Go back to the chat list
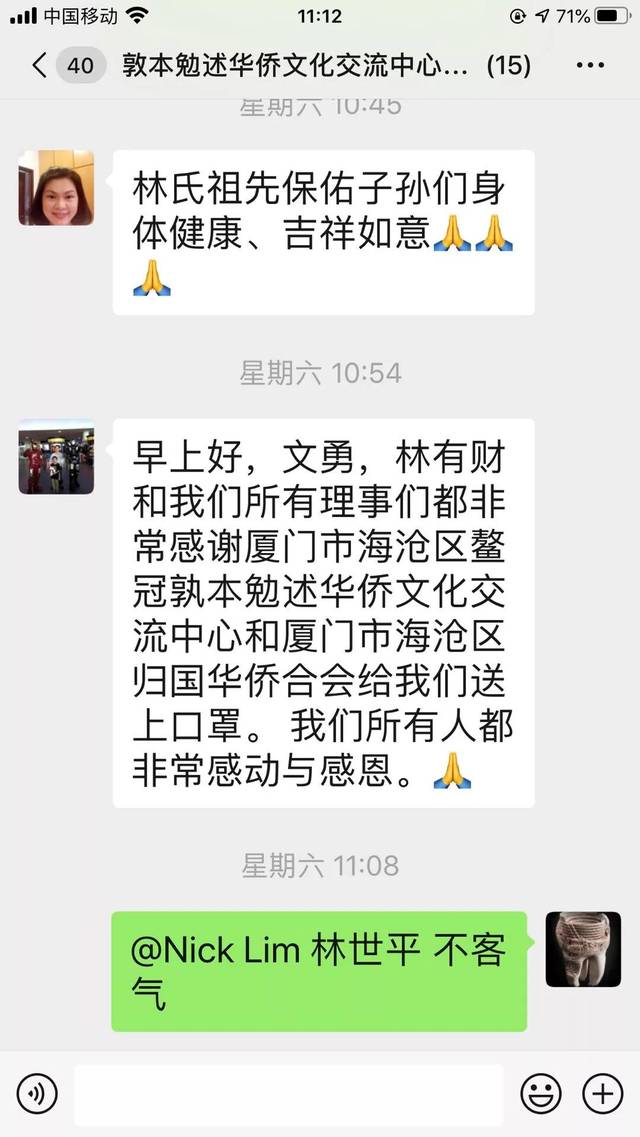The width and height of the screenshot is (640, 1137). point(40,65)
